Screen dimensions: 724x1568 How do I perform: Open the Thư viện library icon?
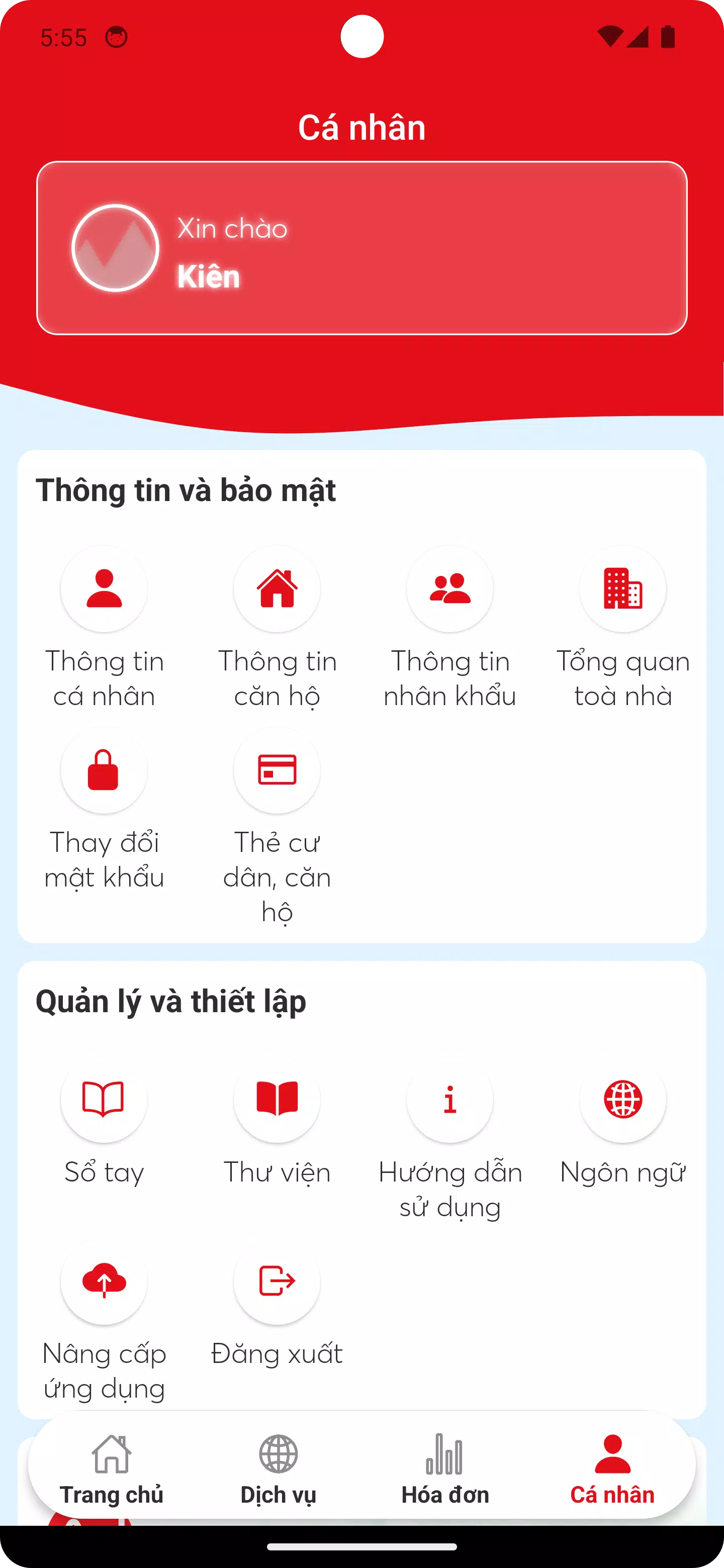[277, 1099]
